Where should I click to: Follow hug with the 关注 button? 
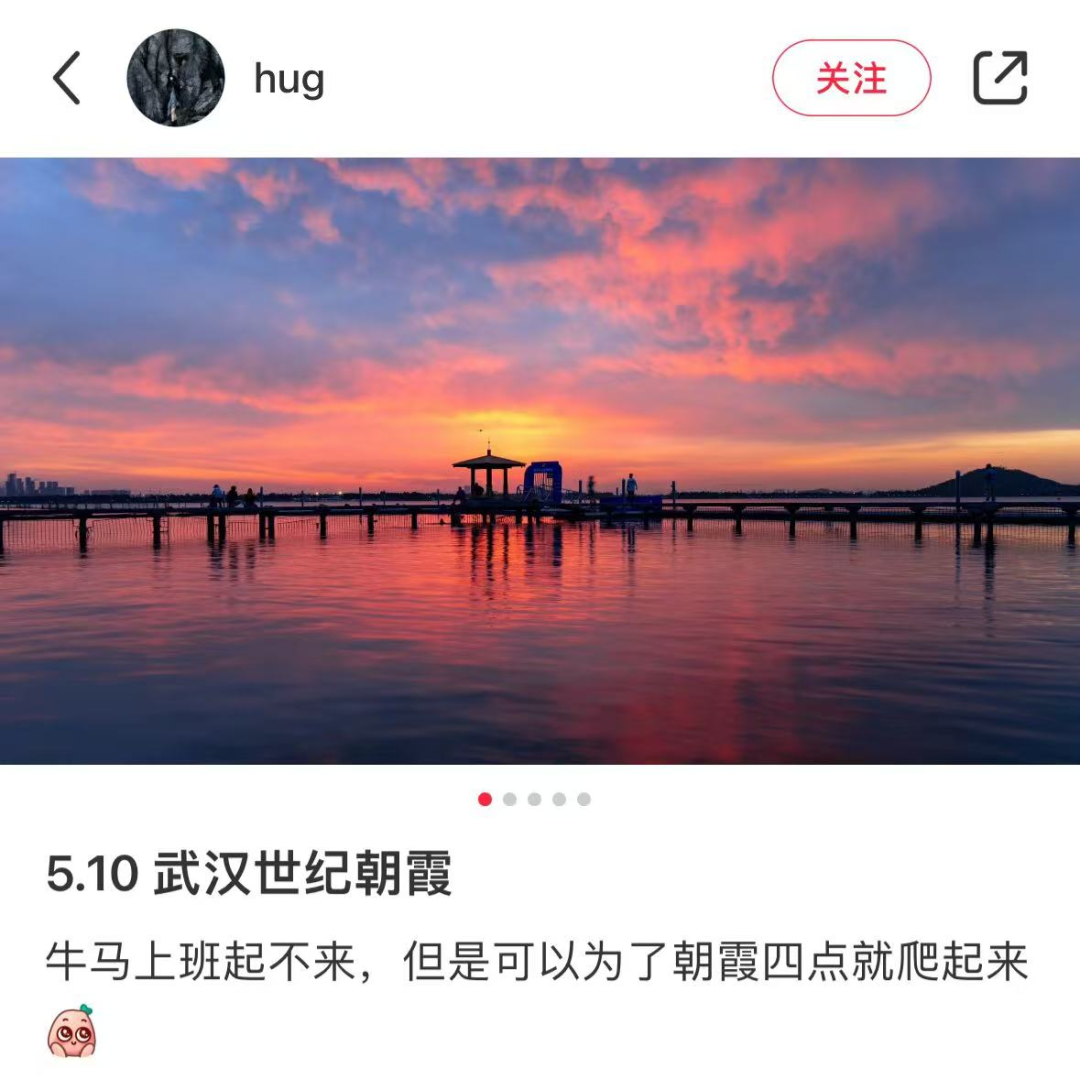851,78
